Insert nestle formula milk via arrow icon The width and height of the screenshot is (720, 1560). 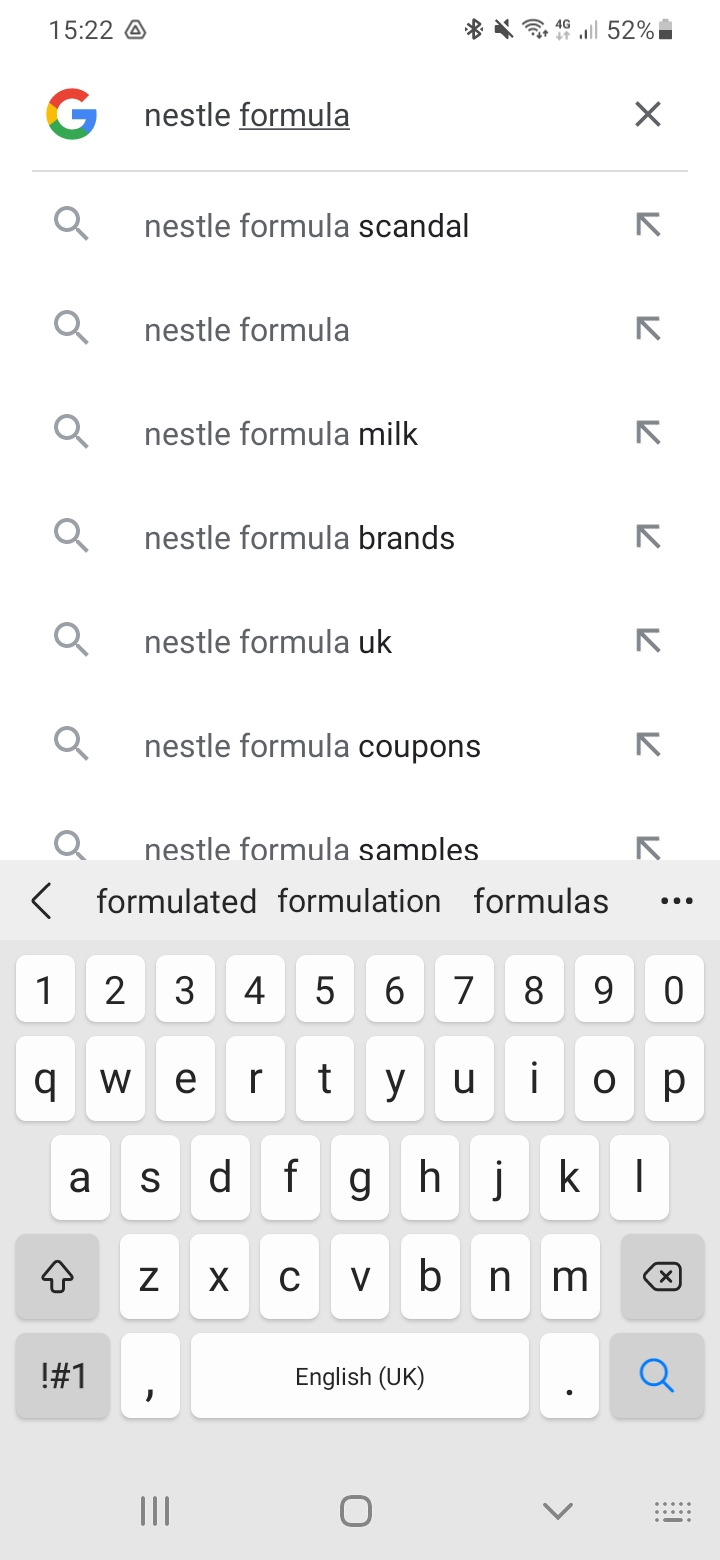(x=648, y=434)
